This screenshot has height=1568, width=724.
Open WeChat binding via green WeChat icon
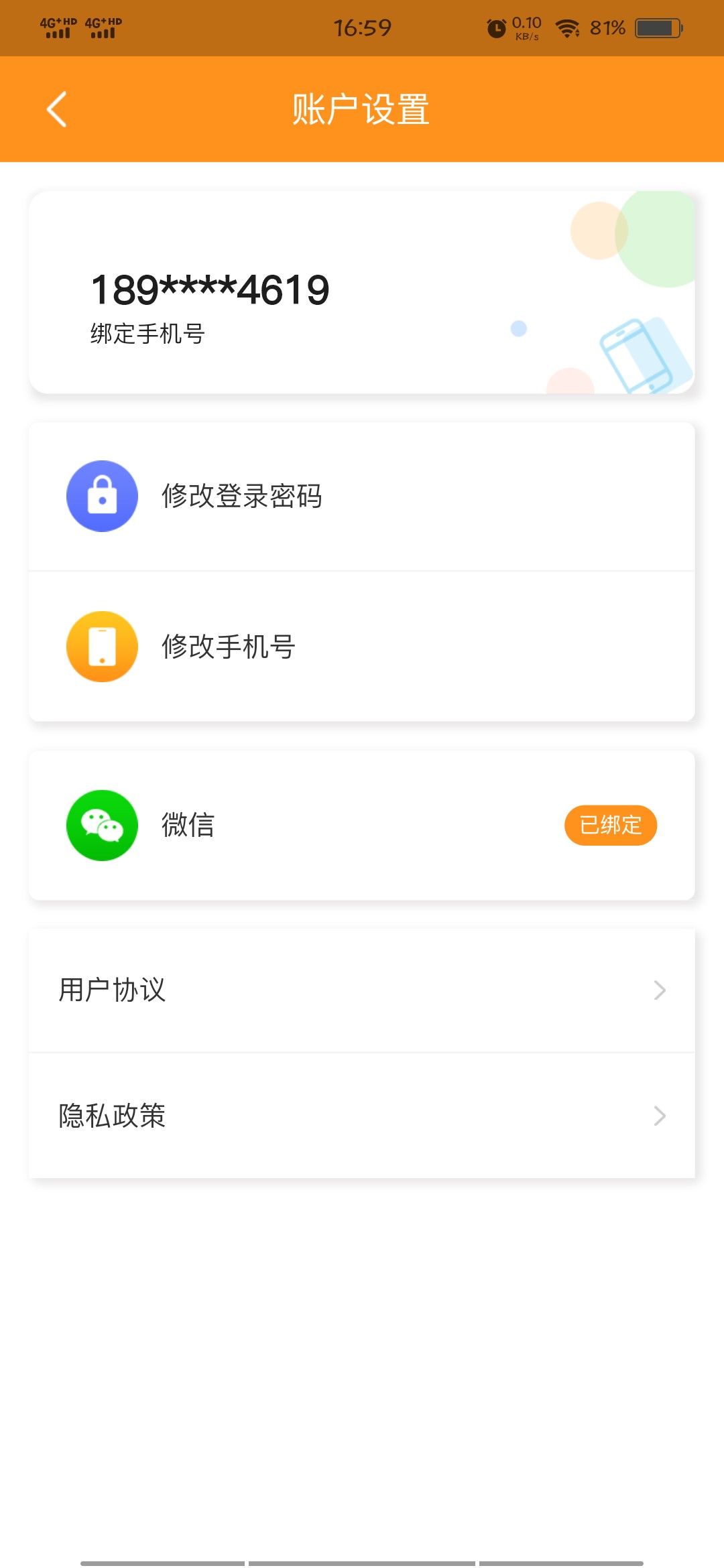tap(101, 826)
